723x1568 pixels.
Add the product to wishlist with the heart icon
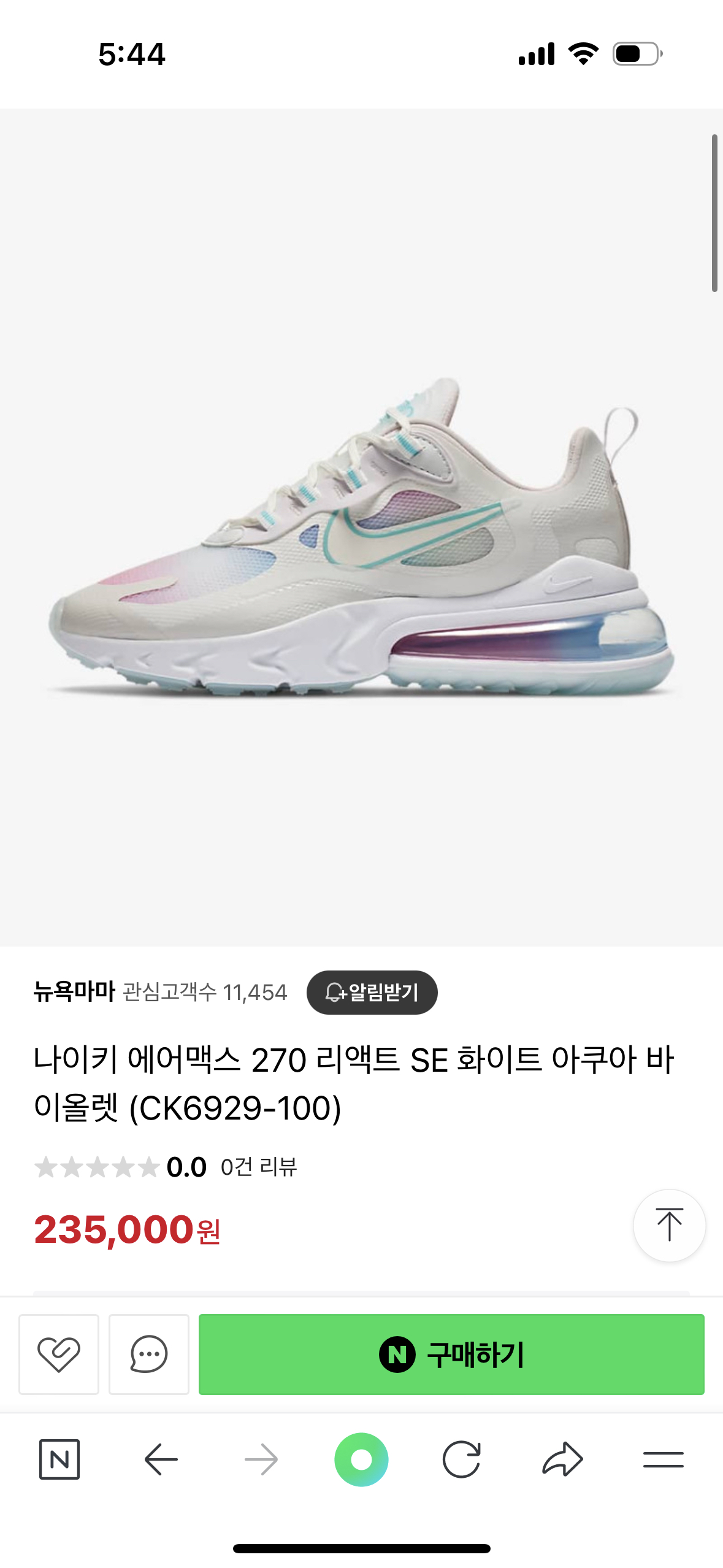[x=59, y=1354]
